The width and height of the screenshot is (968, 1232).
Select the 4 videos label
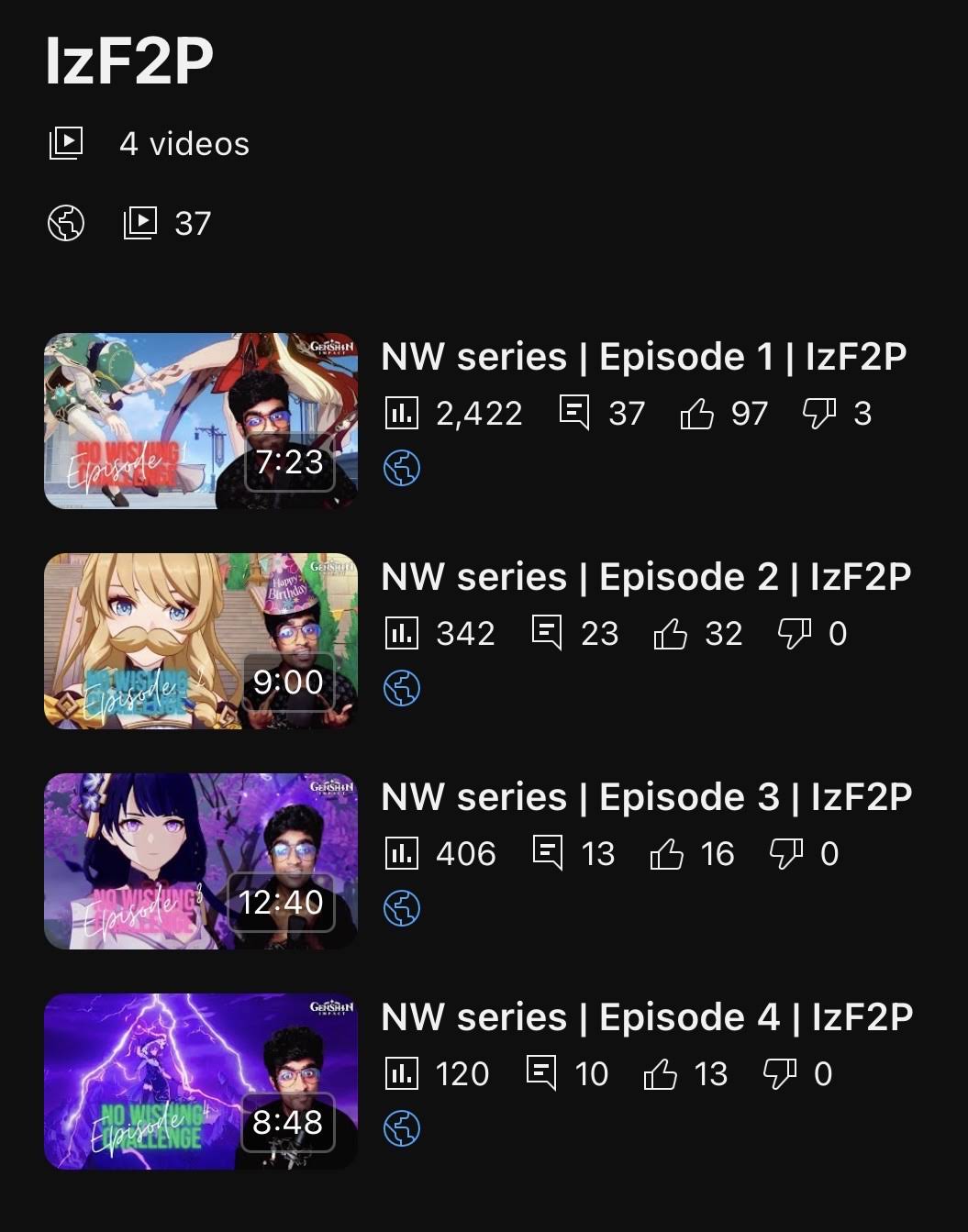pos(184,142)
